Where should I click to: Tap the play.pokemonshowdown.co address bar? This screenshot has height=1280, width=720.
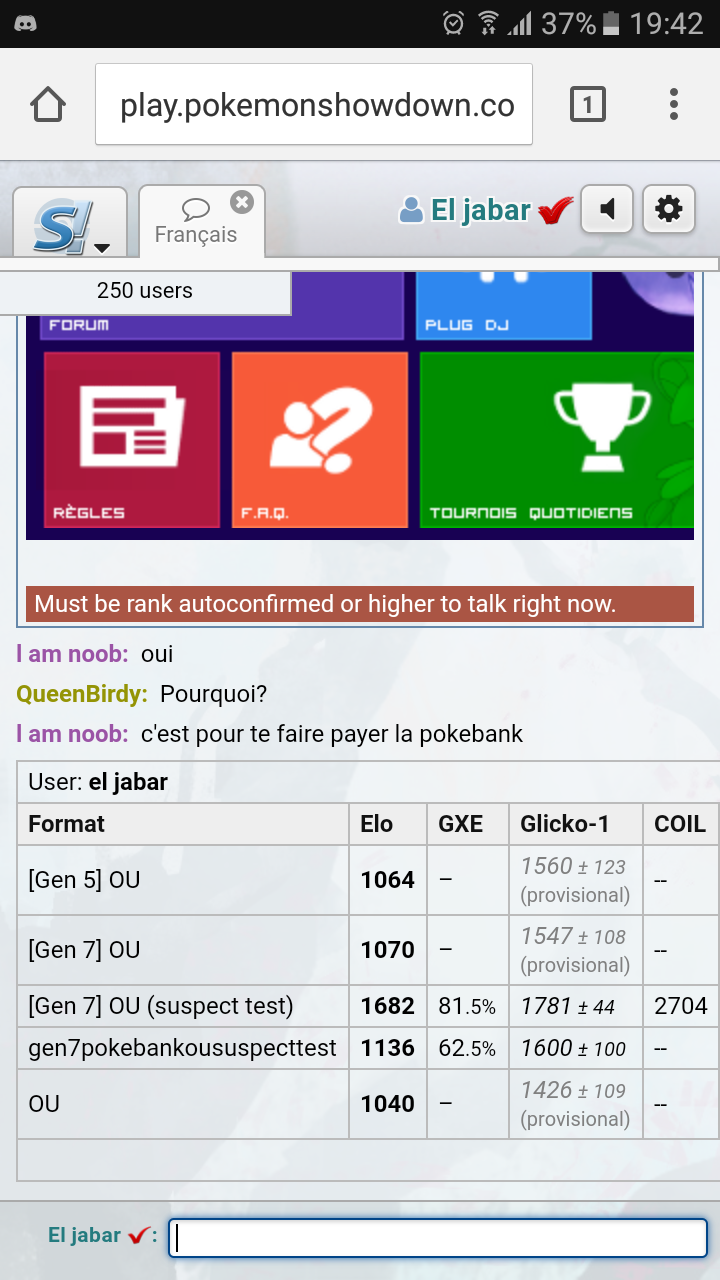314,105
